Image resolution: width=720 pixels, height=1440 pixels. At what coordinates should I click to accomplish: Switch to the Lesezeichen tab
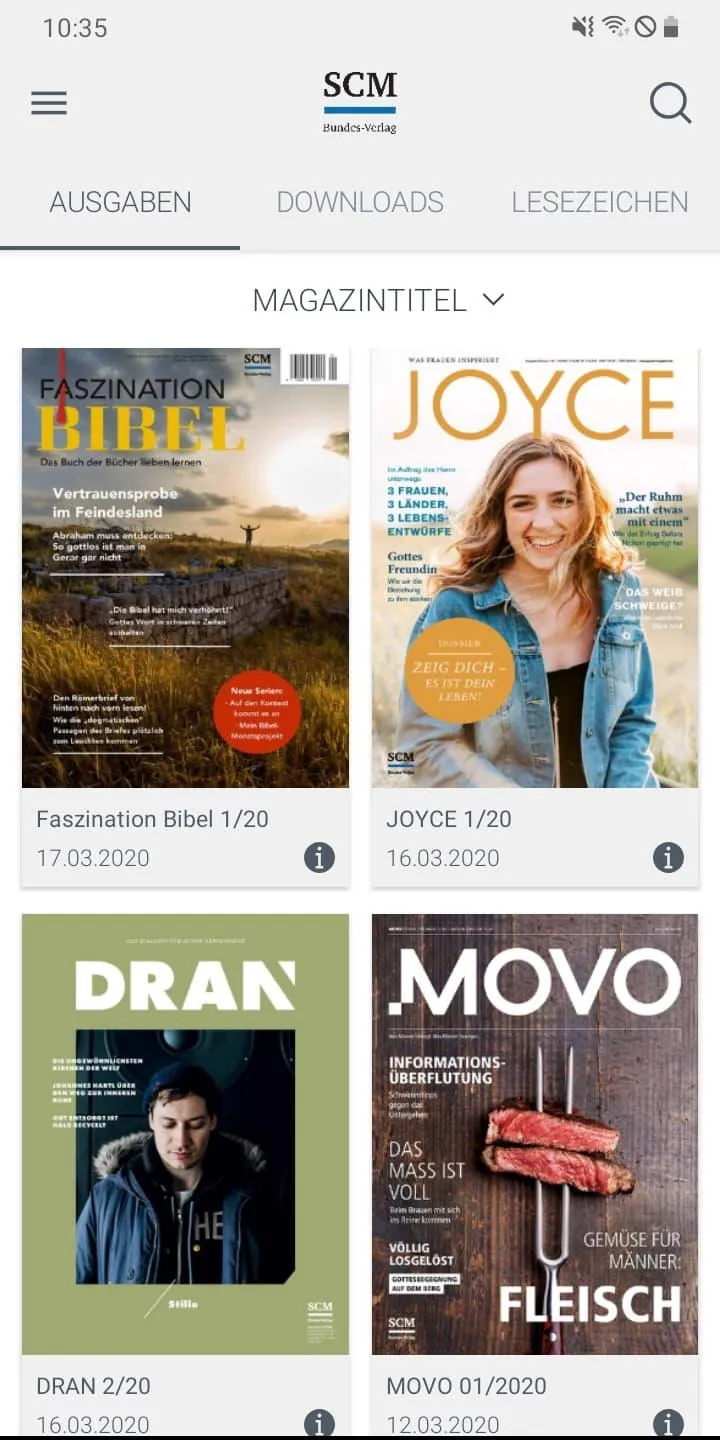(x=600, y=202)
